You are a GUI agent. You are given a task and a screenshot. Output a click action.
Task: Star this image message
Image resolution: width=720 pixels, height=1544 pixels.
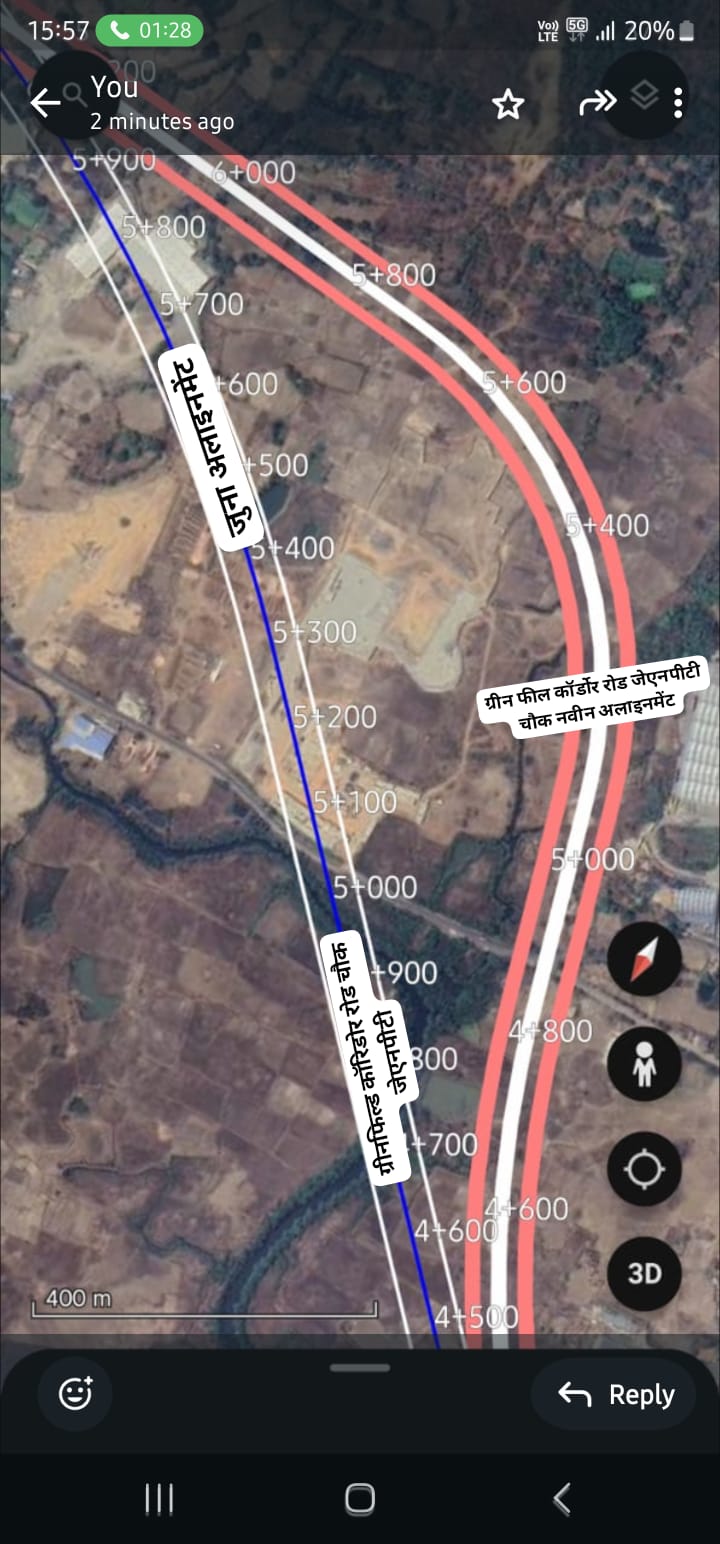click(x=508, y=104)
